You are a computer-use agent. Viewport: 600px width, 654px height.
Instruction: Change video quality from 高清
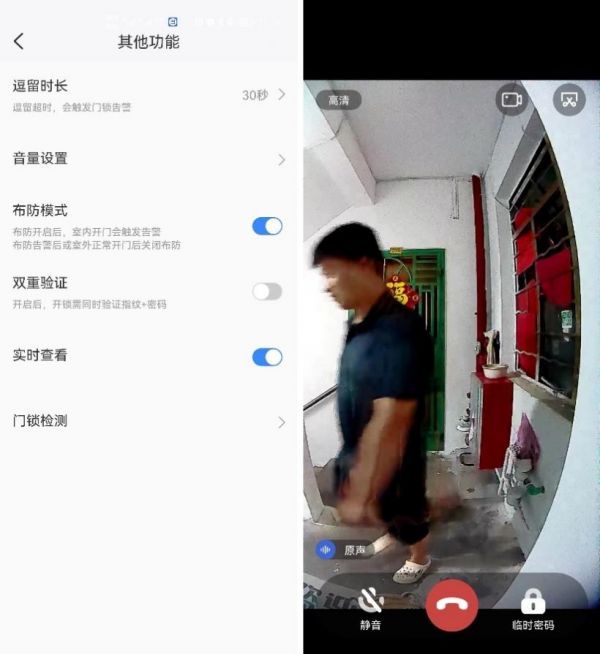[339, 100]
